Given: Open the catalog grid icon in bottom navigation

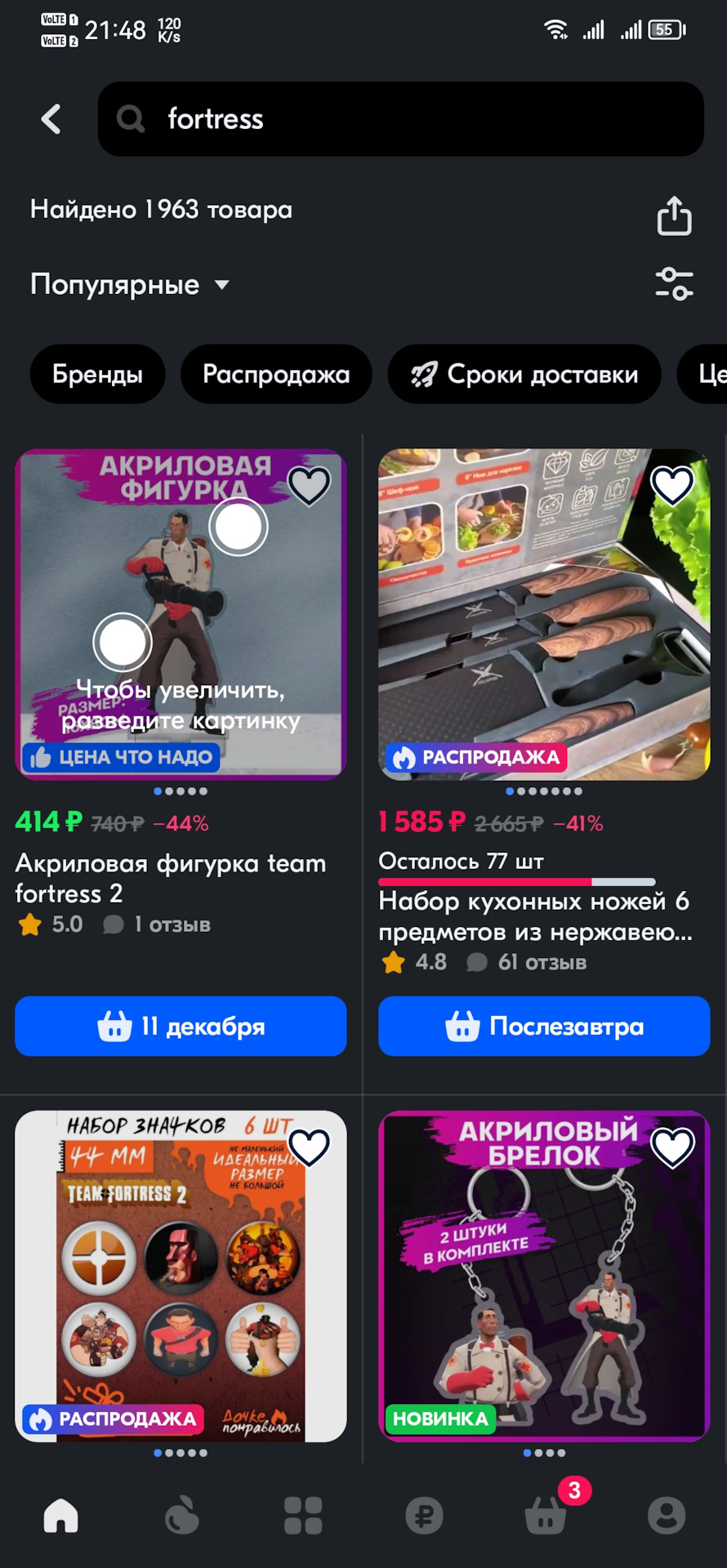Looking at the screenshot, I should (x=303, y=1517).
